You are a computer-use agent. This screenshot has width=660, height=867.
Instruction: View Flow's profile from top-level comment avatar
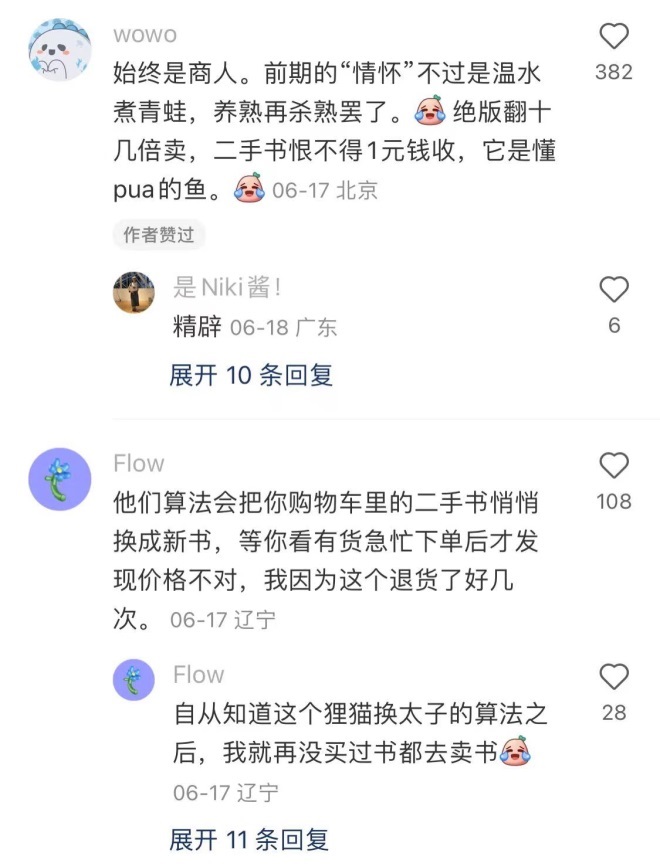[60, 478]
